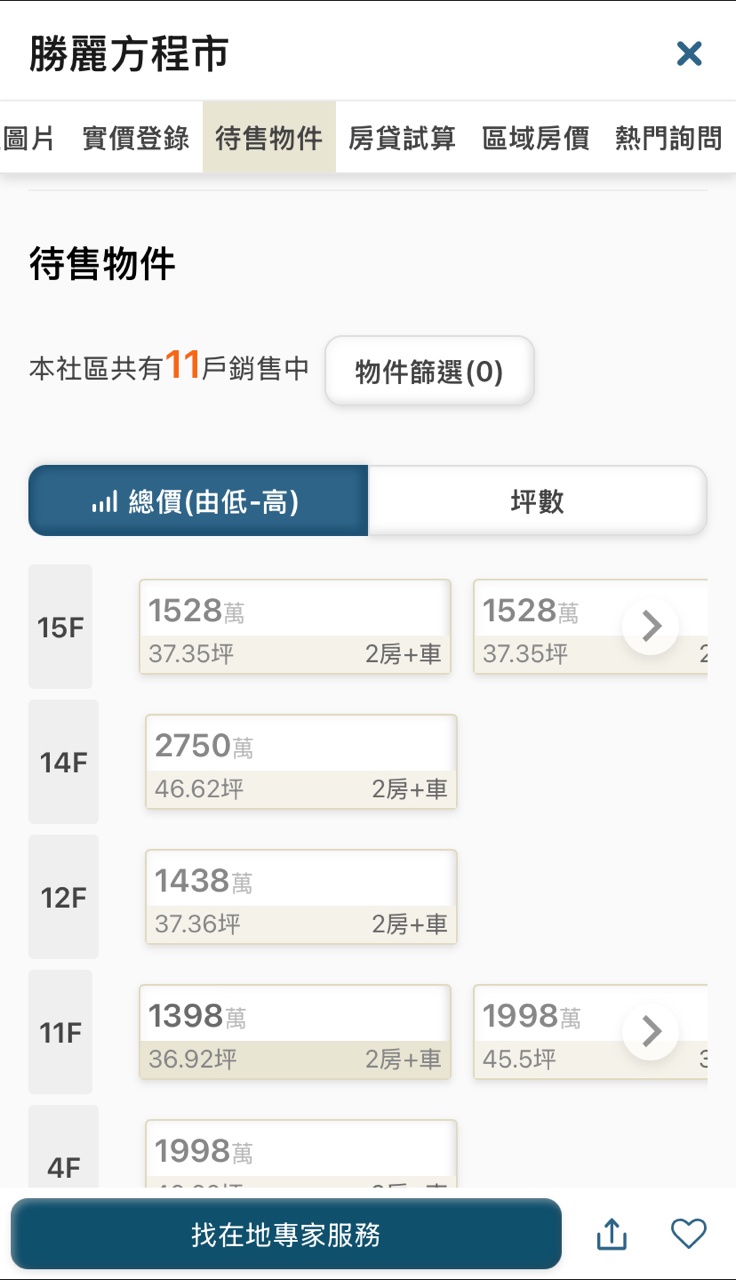
Task: Open the 實價登錄 tab
Action: (135, 138)
